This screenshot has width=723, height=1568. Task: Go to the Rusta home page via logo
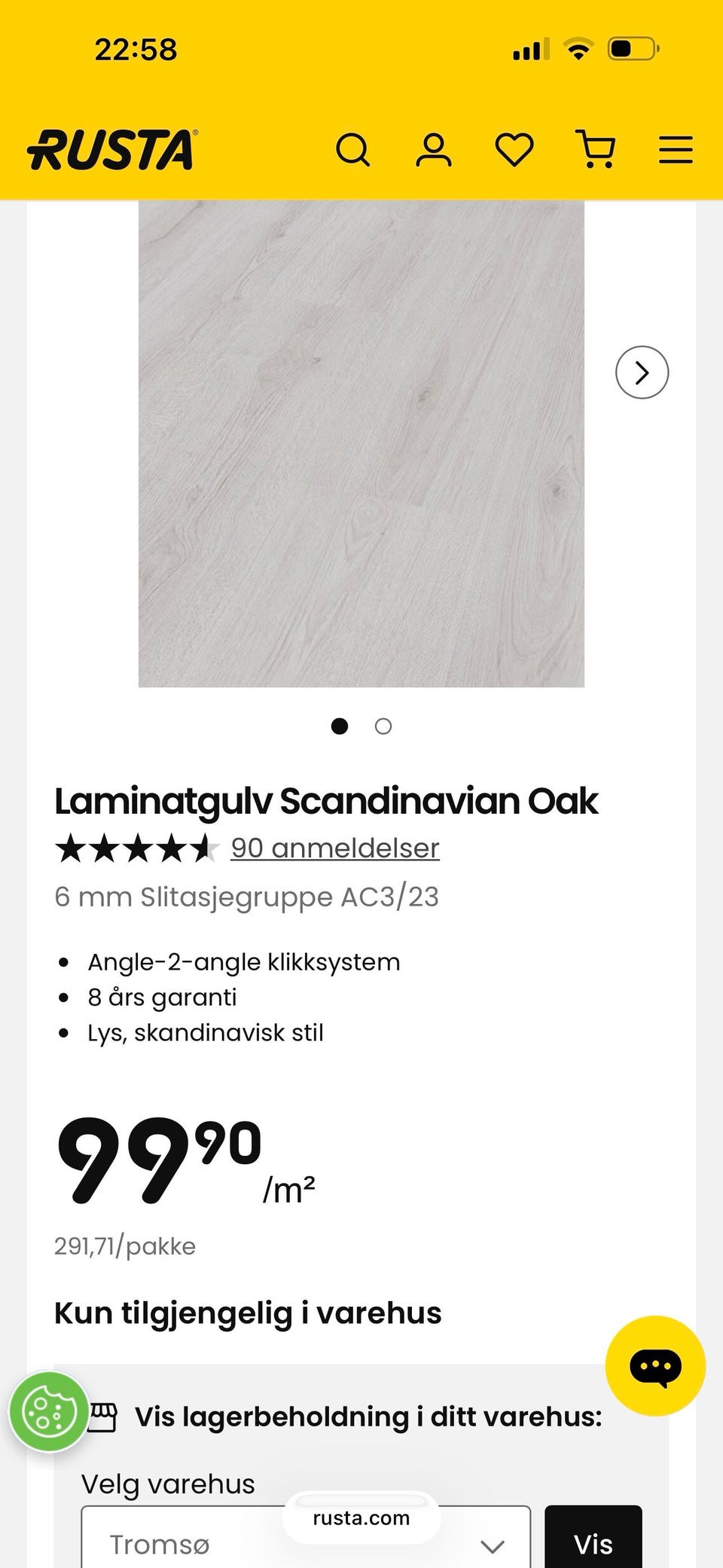click(113, 149)
